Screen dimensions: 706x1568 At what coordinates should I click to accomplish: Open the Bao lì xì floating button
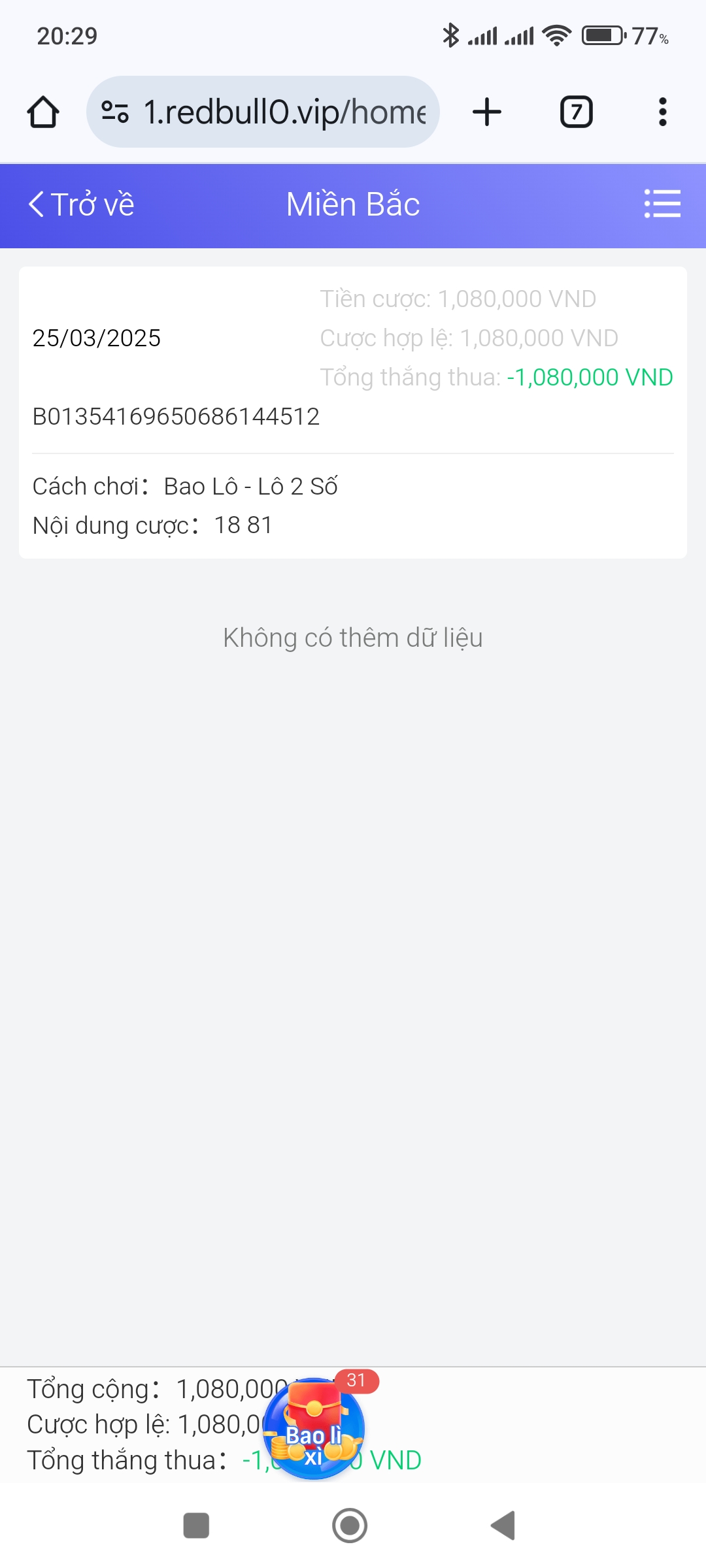[x=314, y=1428]
